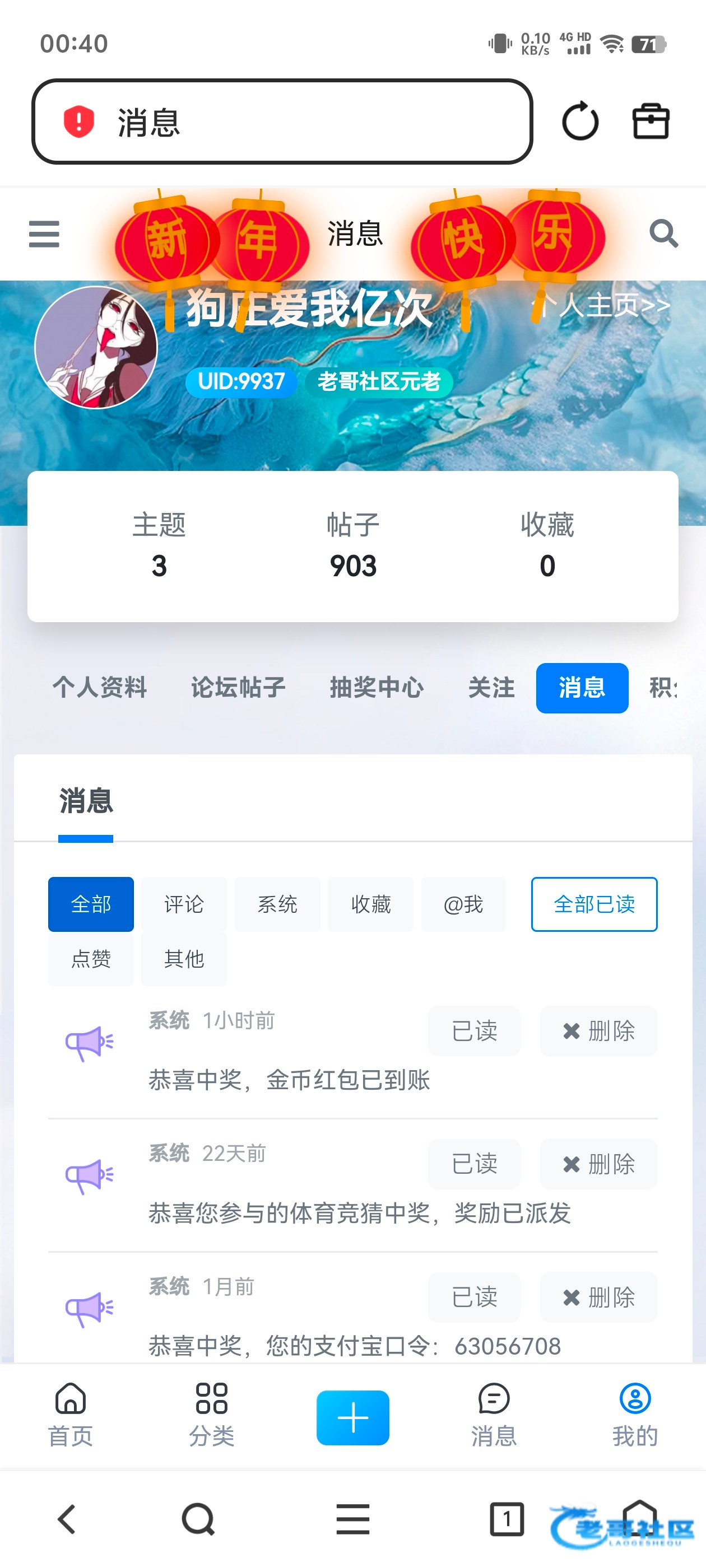Open 分类 in bottom navigation

coord(211,1413)
